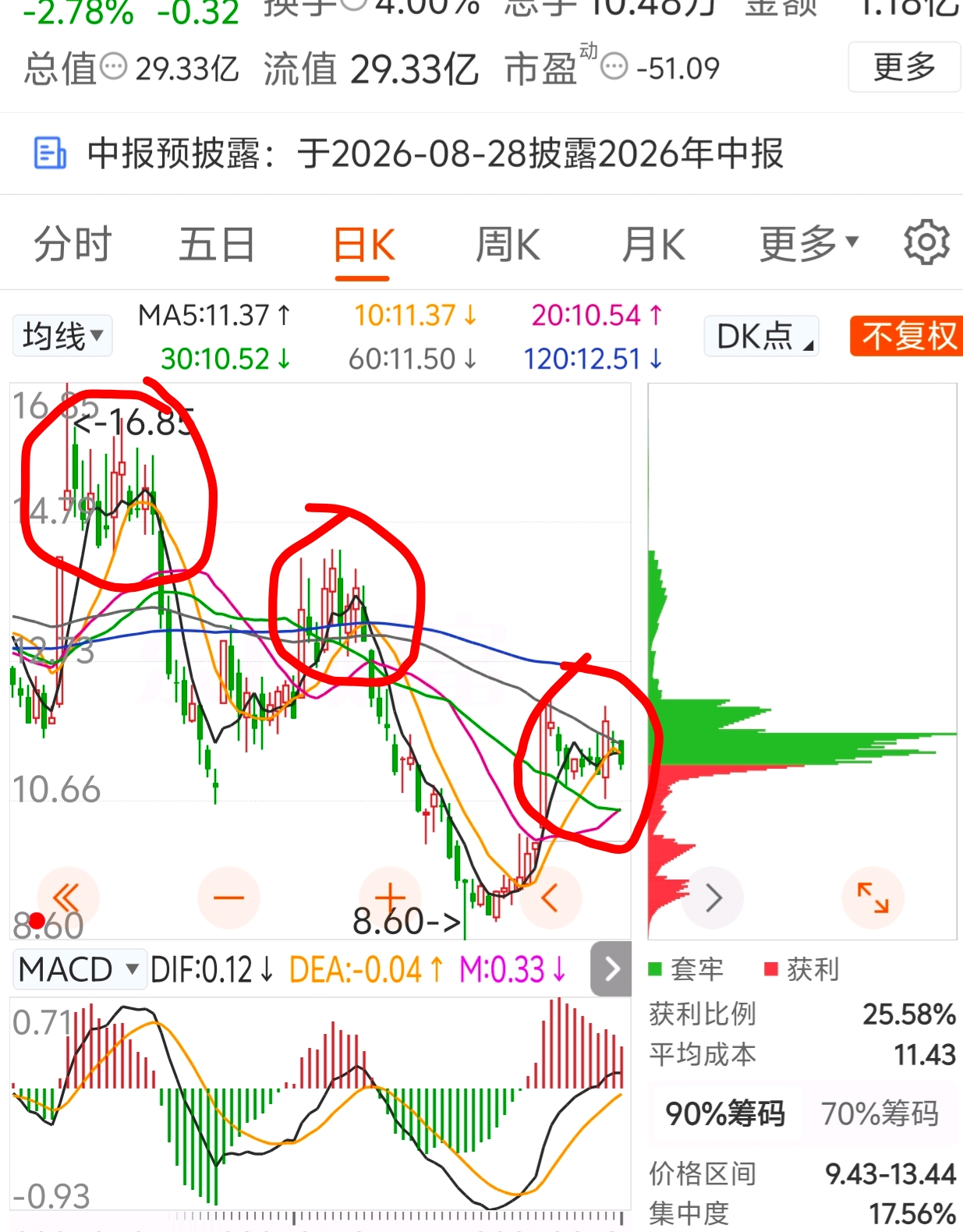Tap the DK点 selector
This screenshot has height=1232, width=963.
761,336
